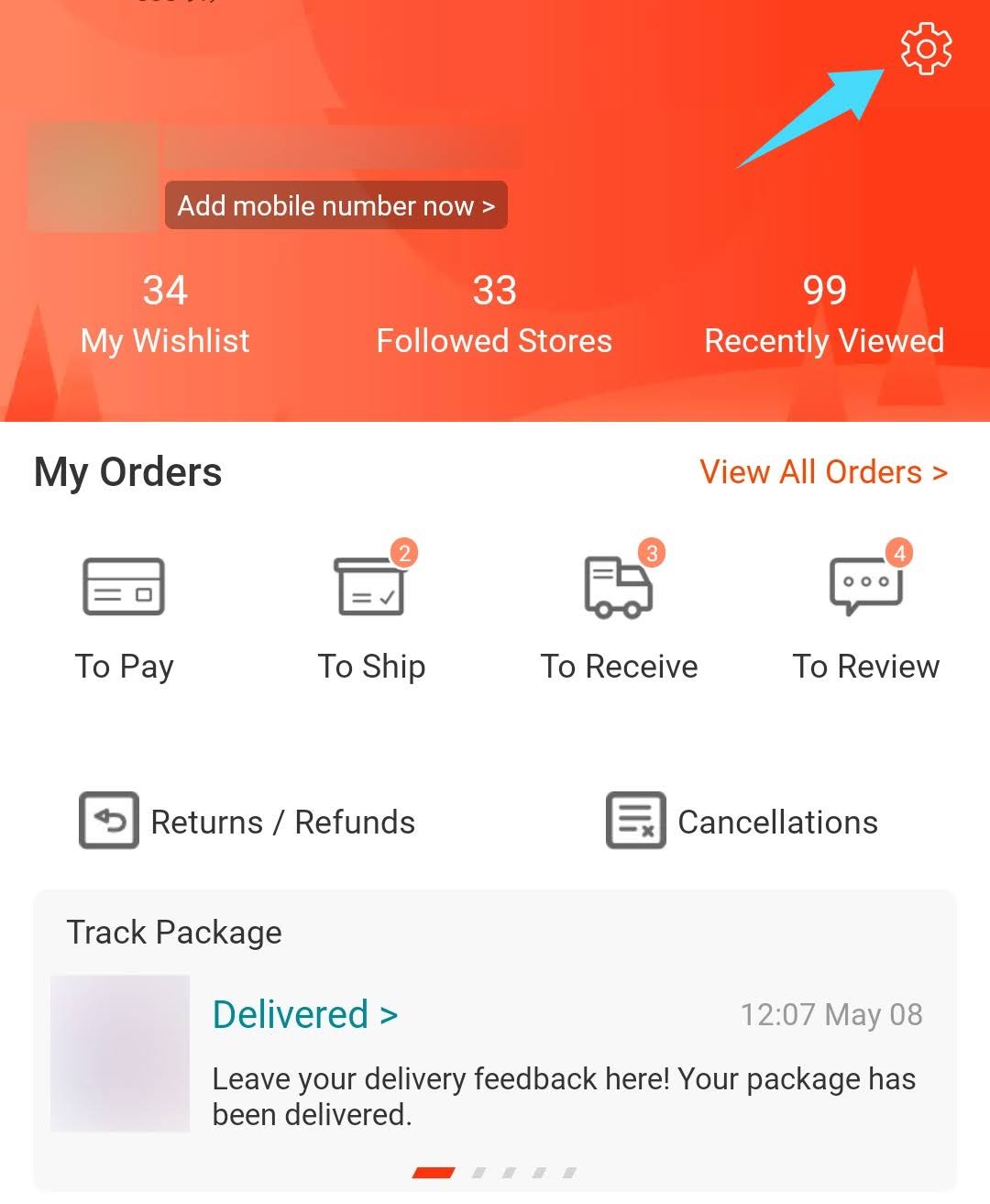The height and width of the screenshot is (1204, 990).
Task: Open To Ship orders
Action: click(x=371, y=616)
